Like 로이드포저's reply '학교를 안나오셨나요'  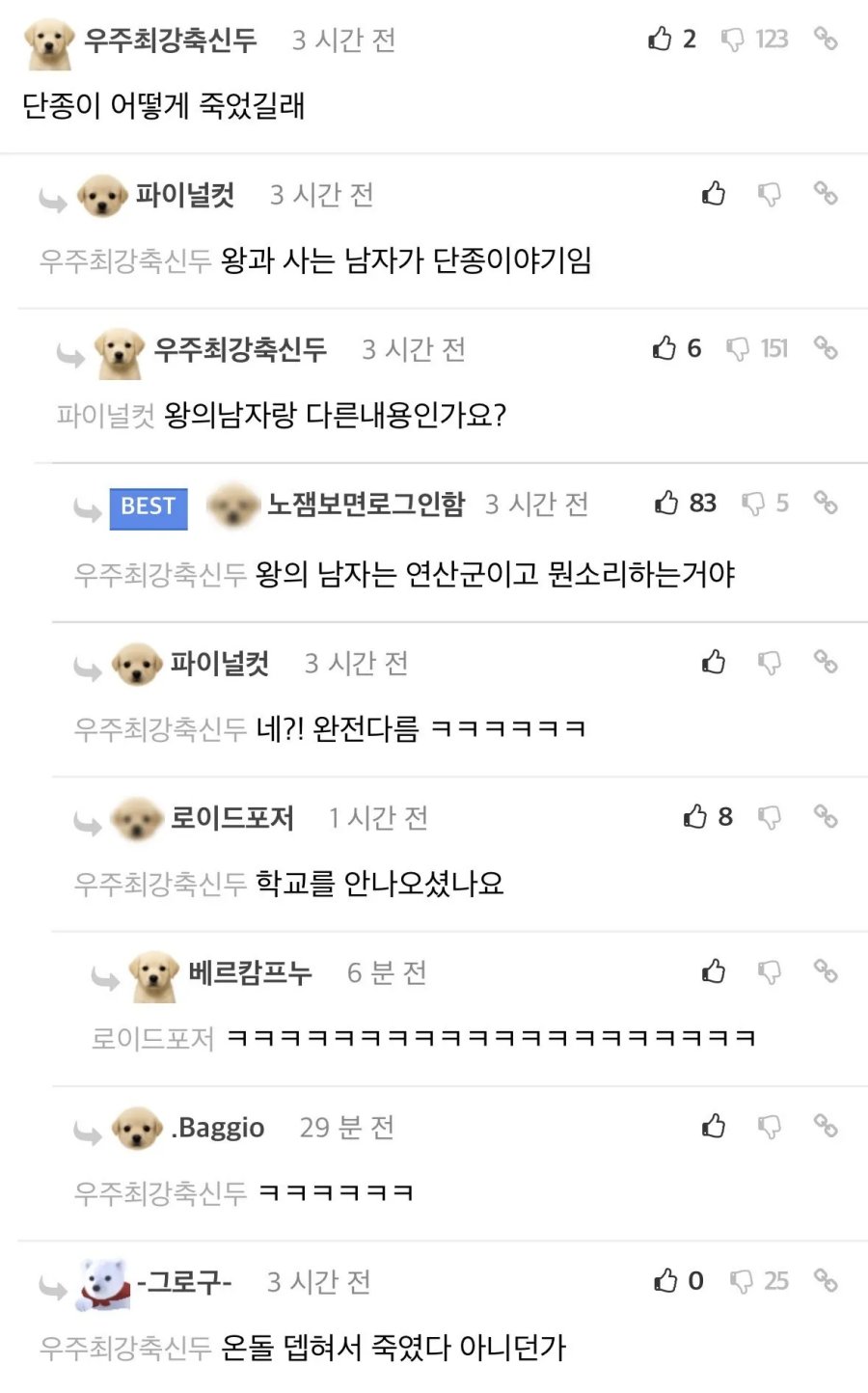[695, 817]
